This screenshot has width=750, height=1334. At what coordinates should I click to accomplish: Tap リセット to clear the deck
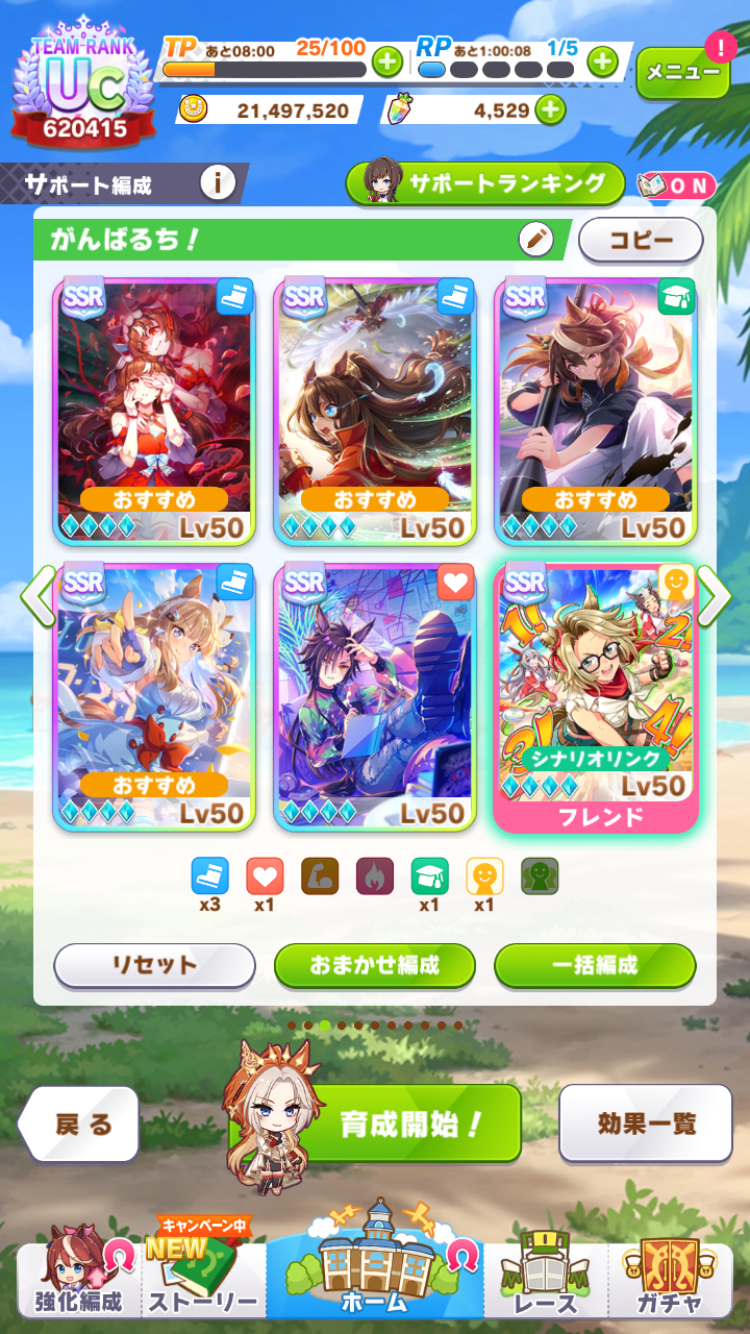[155, 966]
